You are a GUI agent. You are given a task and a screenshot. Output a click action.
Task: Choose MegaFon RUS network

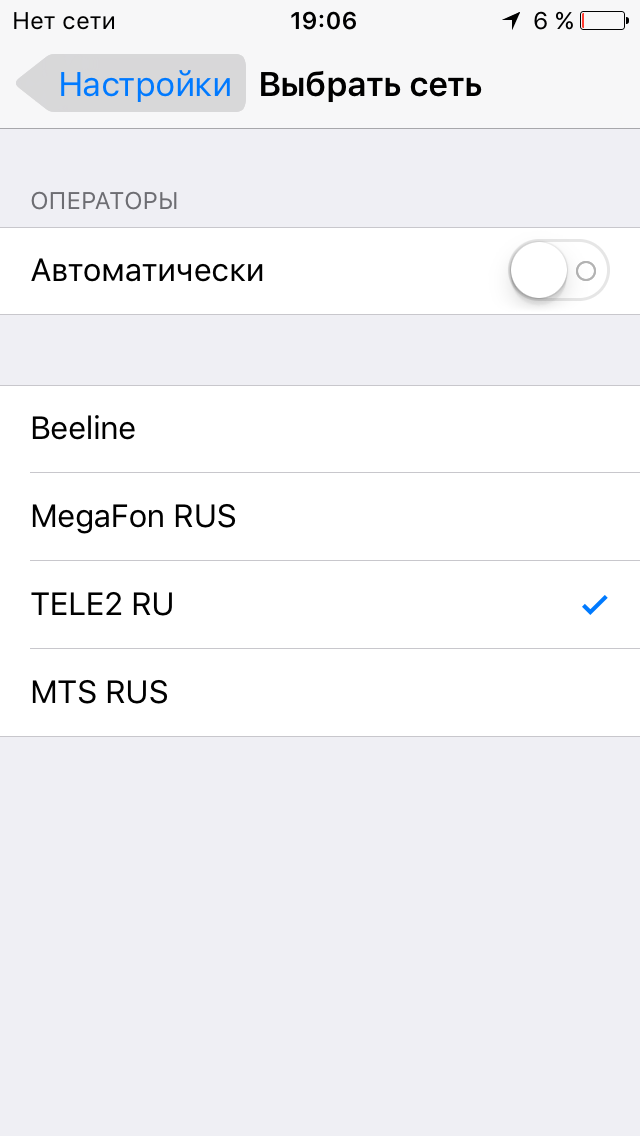(320, 517)
